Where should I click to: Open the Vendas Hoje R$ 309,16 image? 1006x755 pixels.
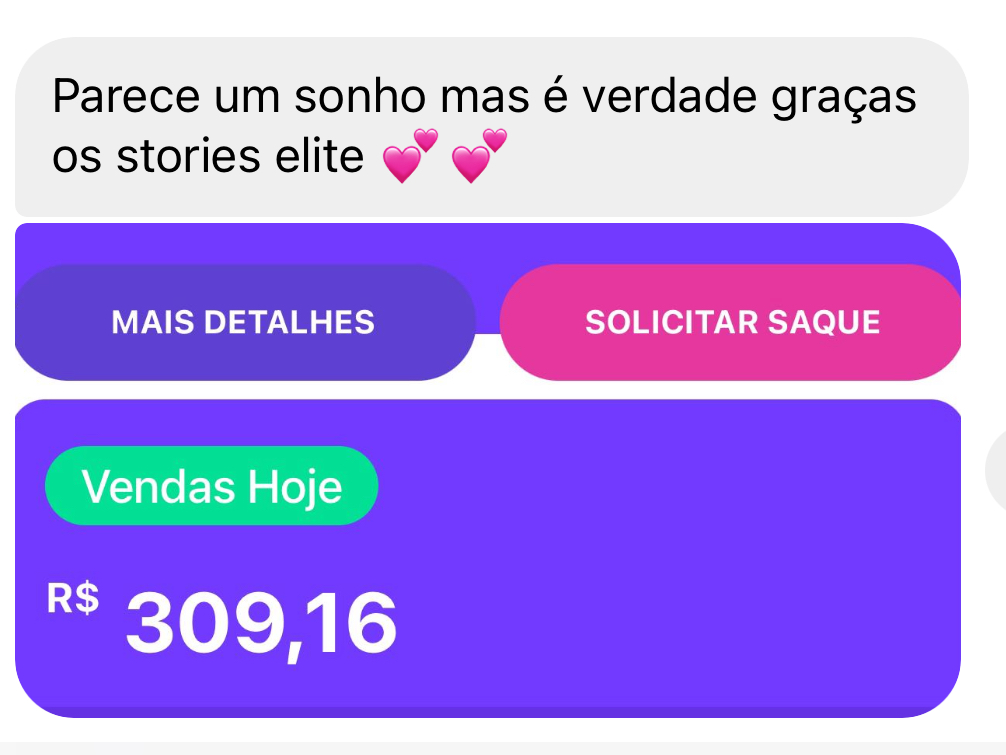point(488,558)
